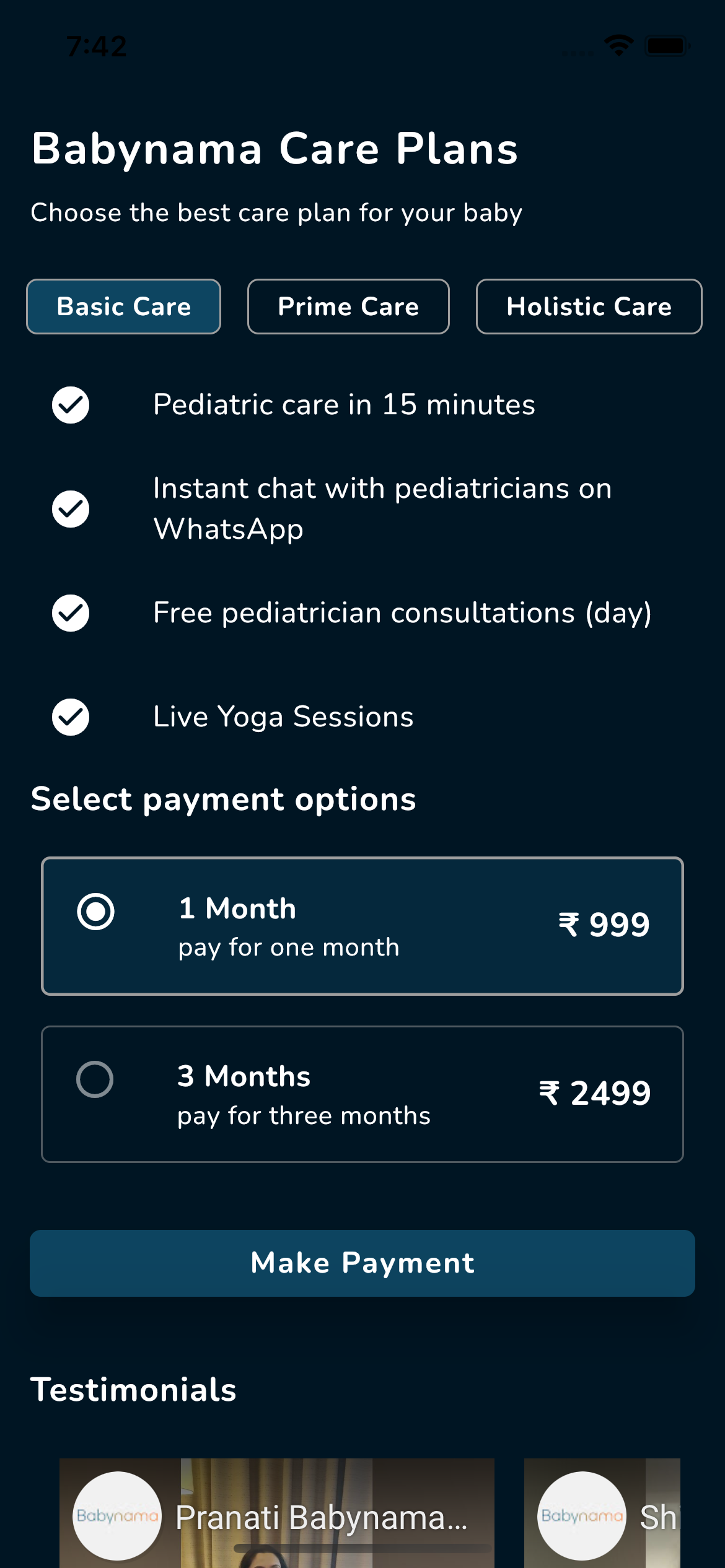
Task: Click the Babynama logo on Pranati's testimonial
Action: click(118, 1514)
